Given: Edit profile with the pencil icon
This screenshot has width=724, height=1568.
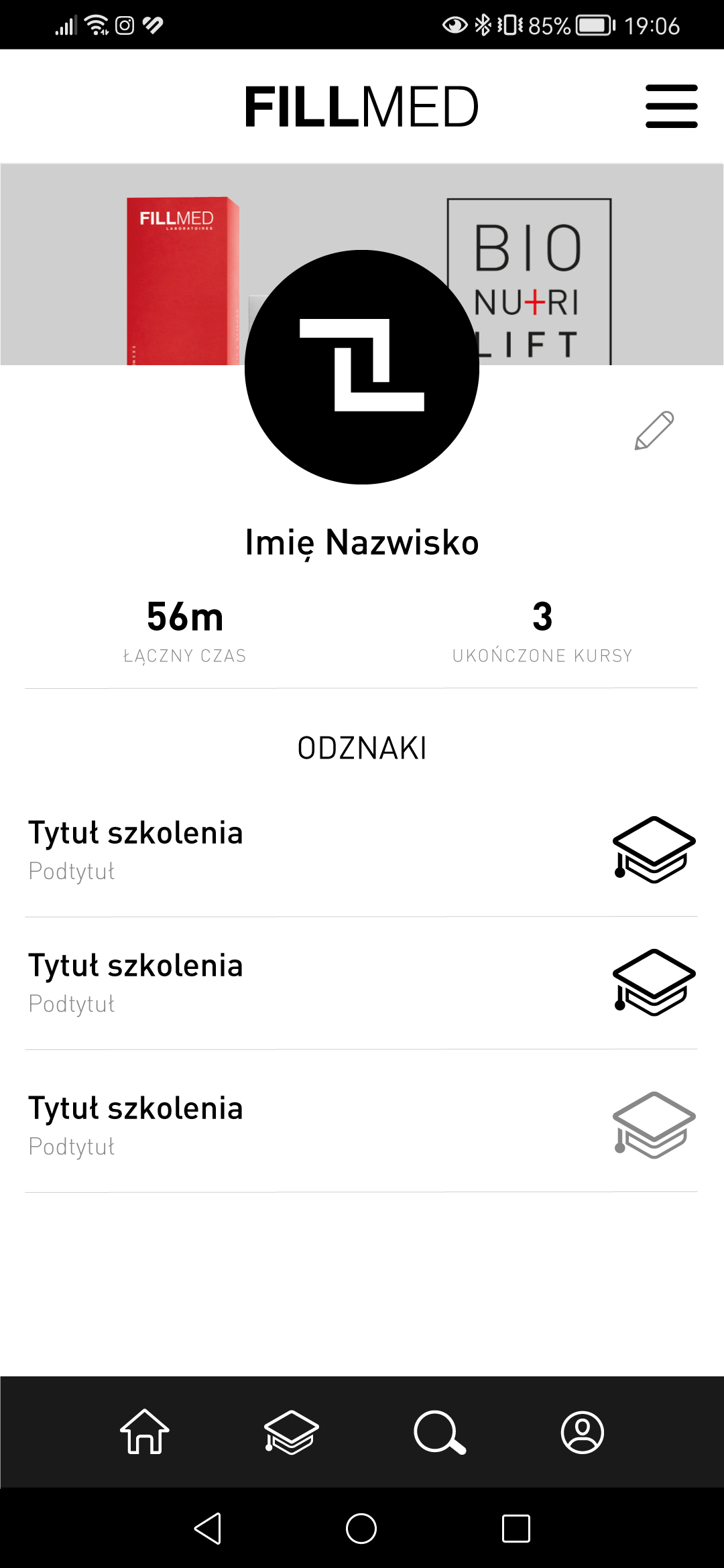Looking at the screenshot, I should [654, 430].
